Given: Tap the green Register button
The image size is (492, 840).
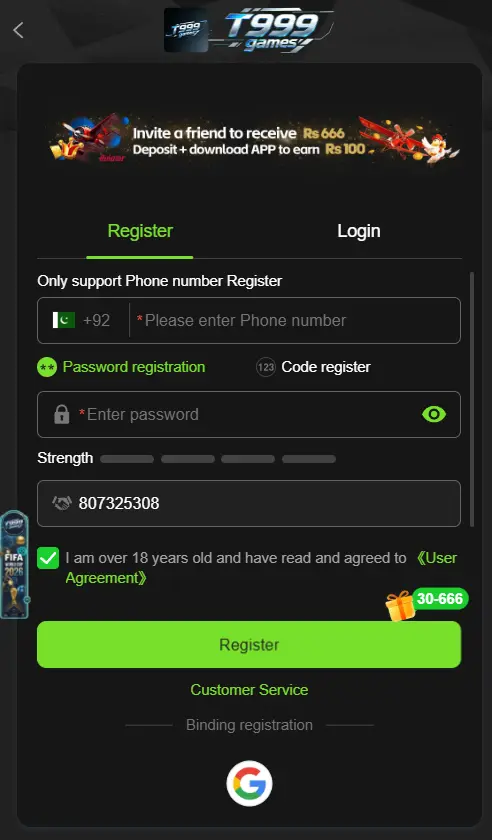Looking at the screenshot, I should pos(249,644).
